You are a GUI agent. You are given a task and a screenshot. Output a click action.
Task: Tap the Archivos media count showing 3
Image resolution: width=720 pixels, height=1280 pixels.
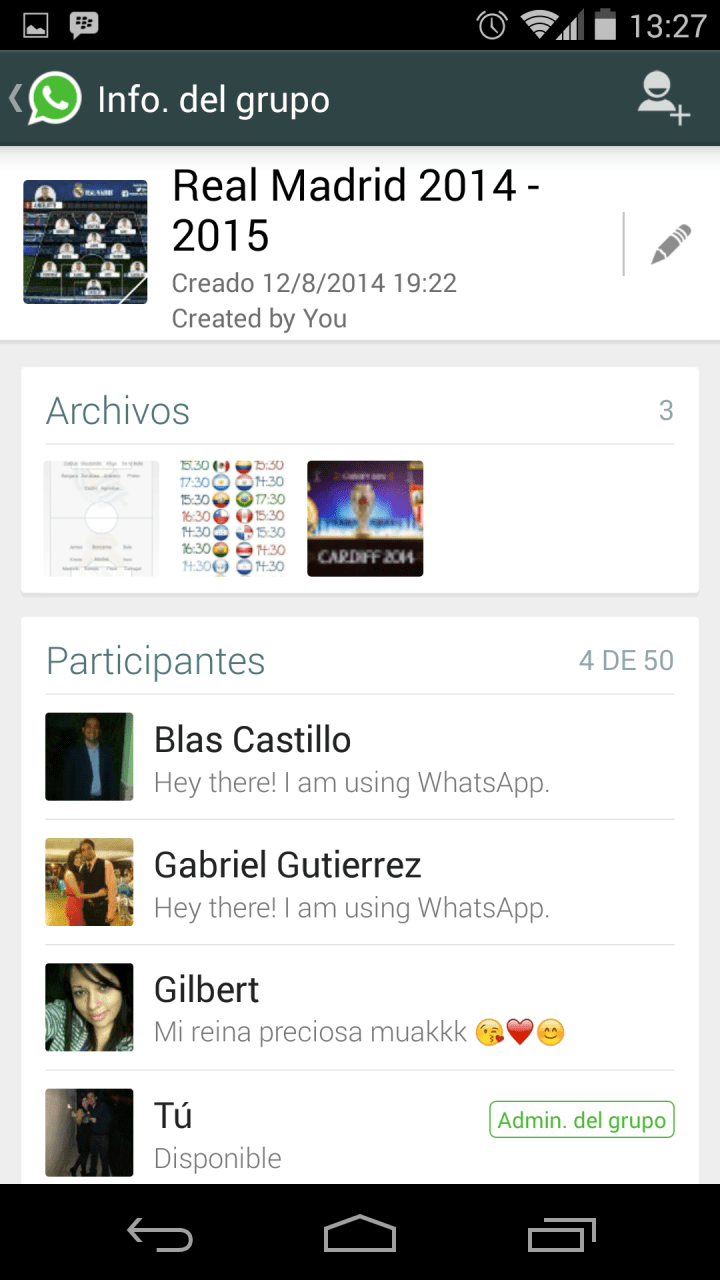pyautogui.click(x=666, y=410)
